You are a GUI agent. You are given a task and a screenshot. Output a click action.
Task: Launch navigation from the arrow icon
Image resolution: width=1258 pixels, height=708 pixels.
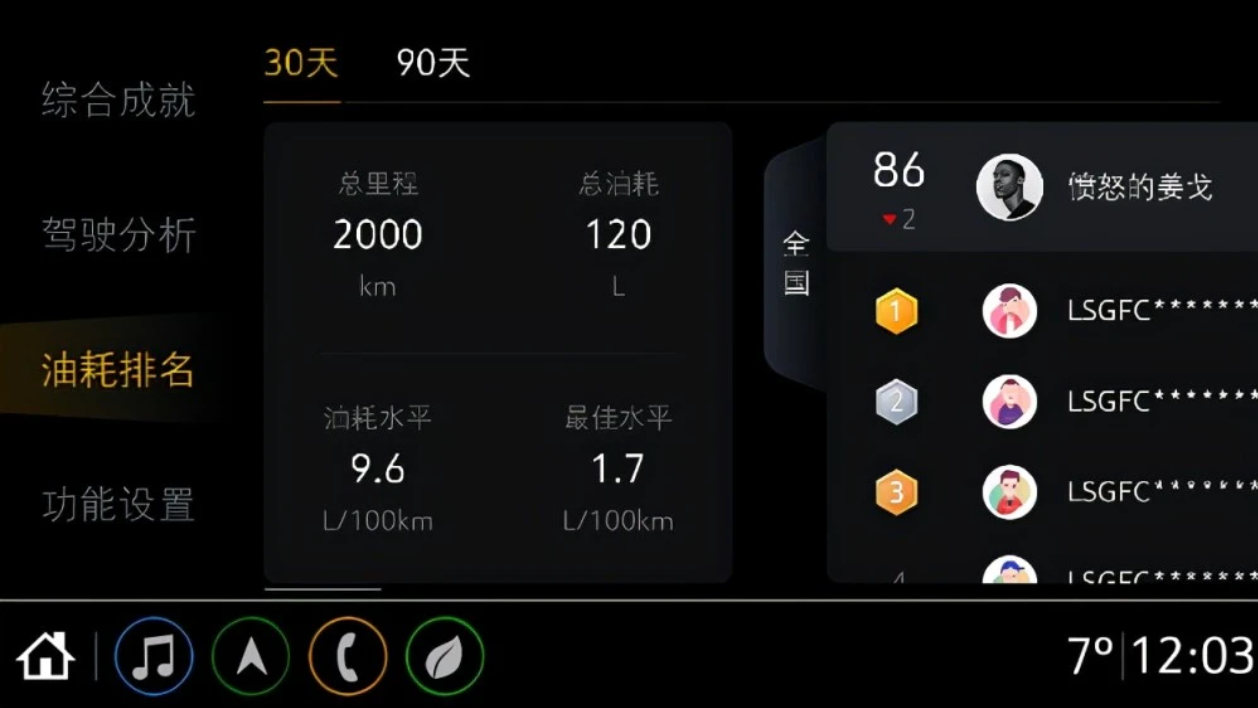pyautogui.click(x=251, y=657)
